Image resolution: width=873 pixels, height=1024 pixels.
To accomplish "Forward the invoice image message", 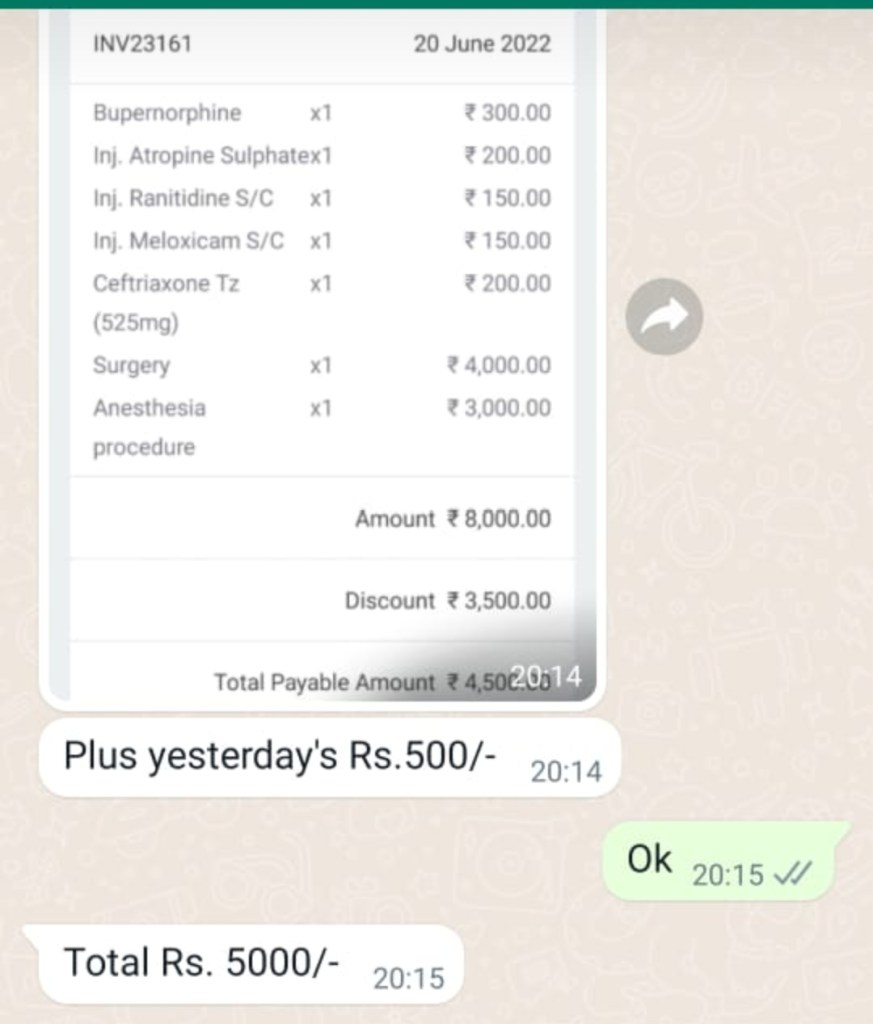I will (x=664, y=317).
